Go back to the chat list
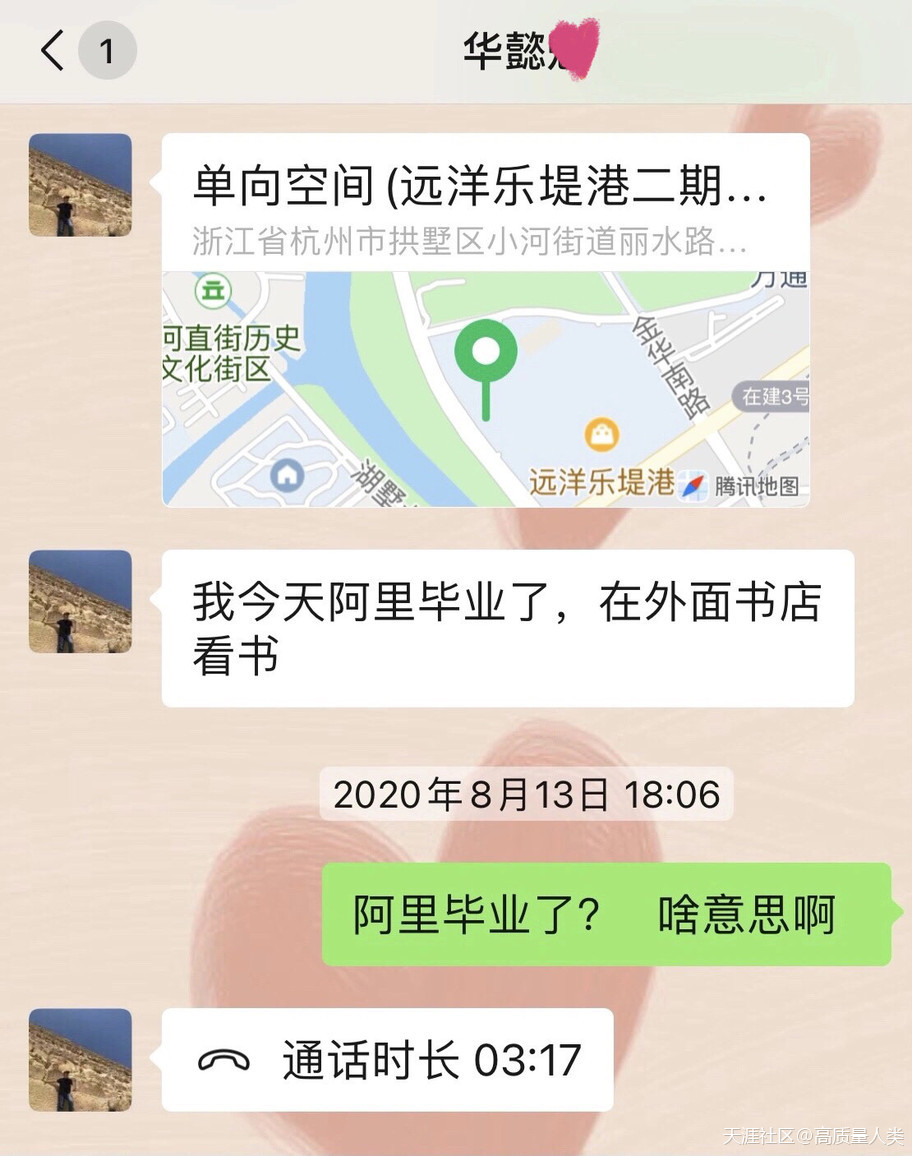The height and width of the screenshot is (1156, 912). pos(53,50)
